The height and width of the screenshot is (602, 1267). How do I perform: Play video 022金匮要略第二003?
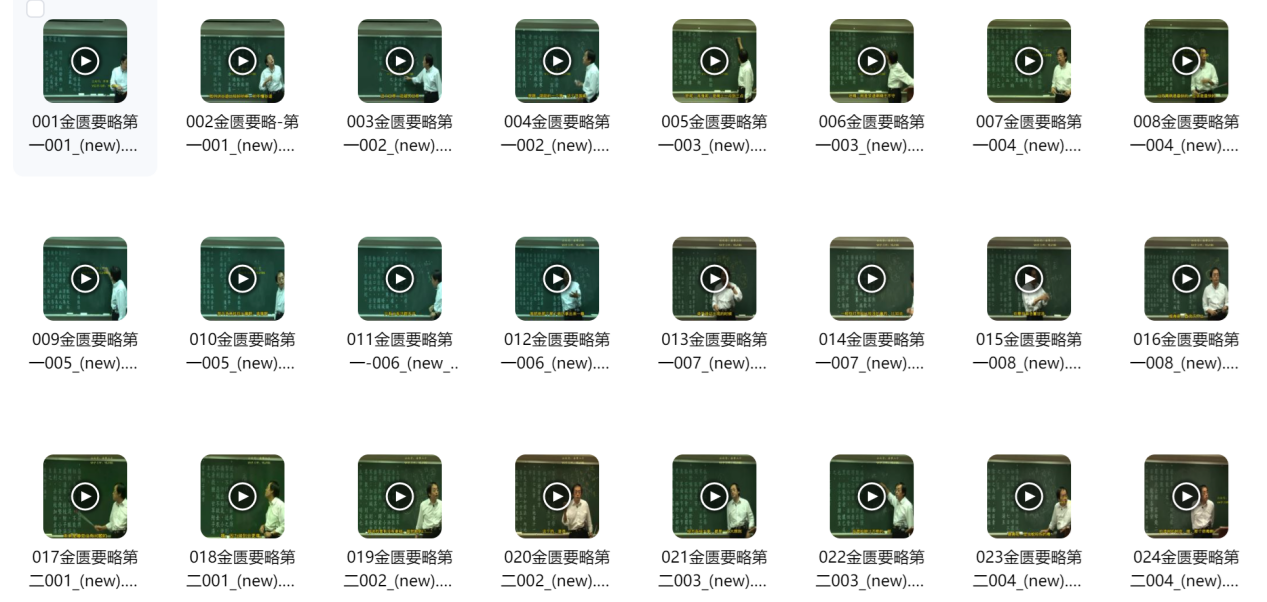tap(872, 496)
